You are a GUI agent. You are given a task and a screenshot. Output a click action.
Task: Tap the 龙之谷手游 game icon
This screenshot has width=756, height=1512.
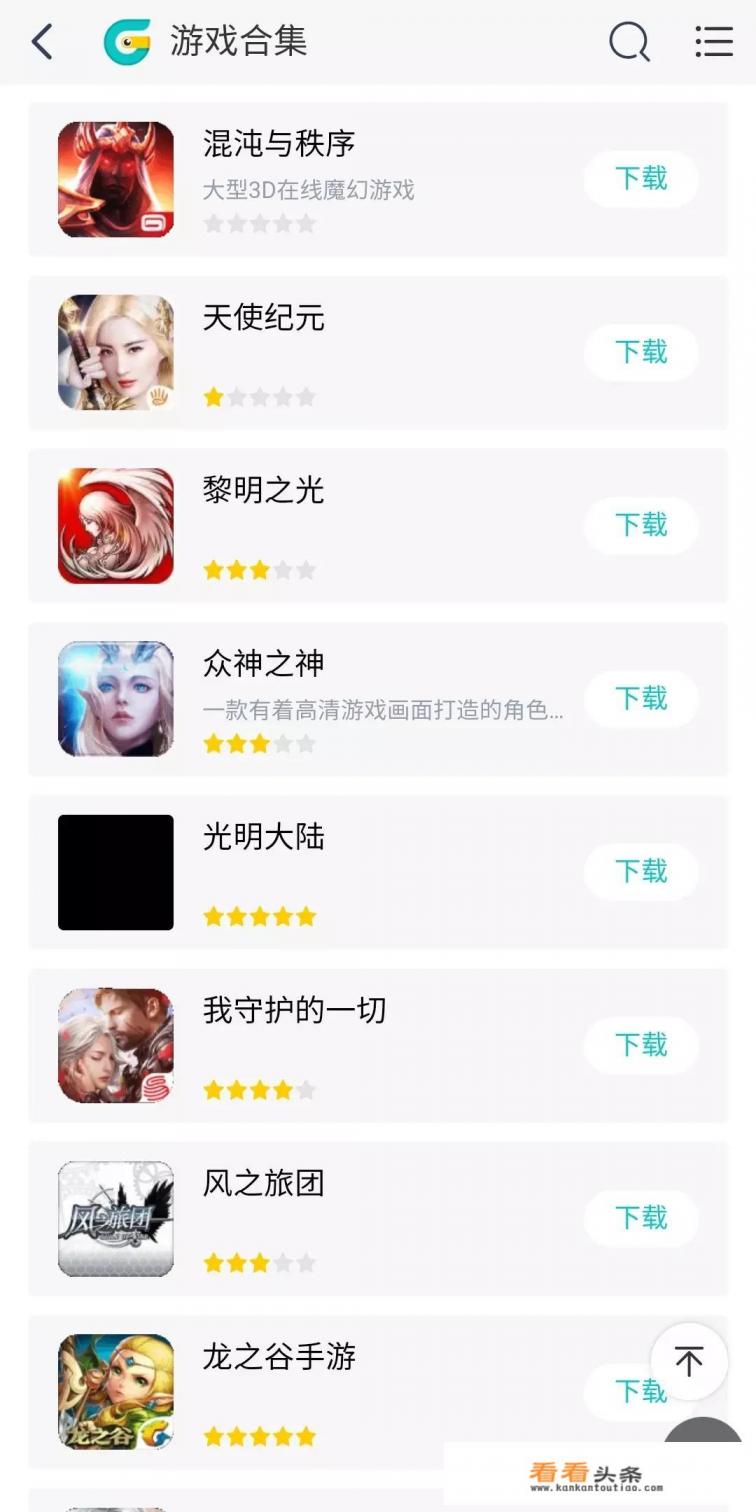(115, 1390)
